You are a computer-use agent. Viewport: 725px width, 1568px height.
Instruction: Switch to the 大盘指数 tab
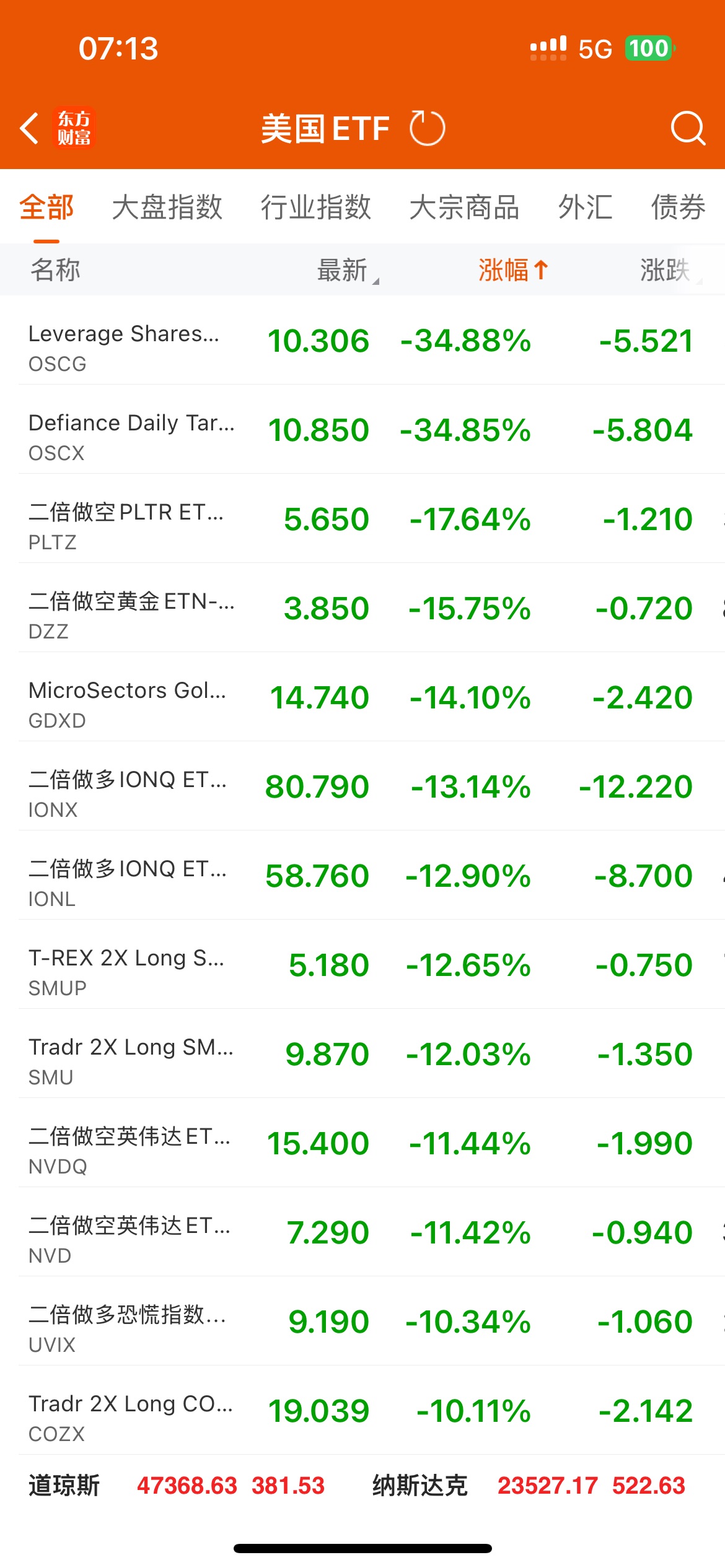point(167,207)
